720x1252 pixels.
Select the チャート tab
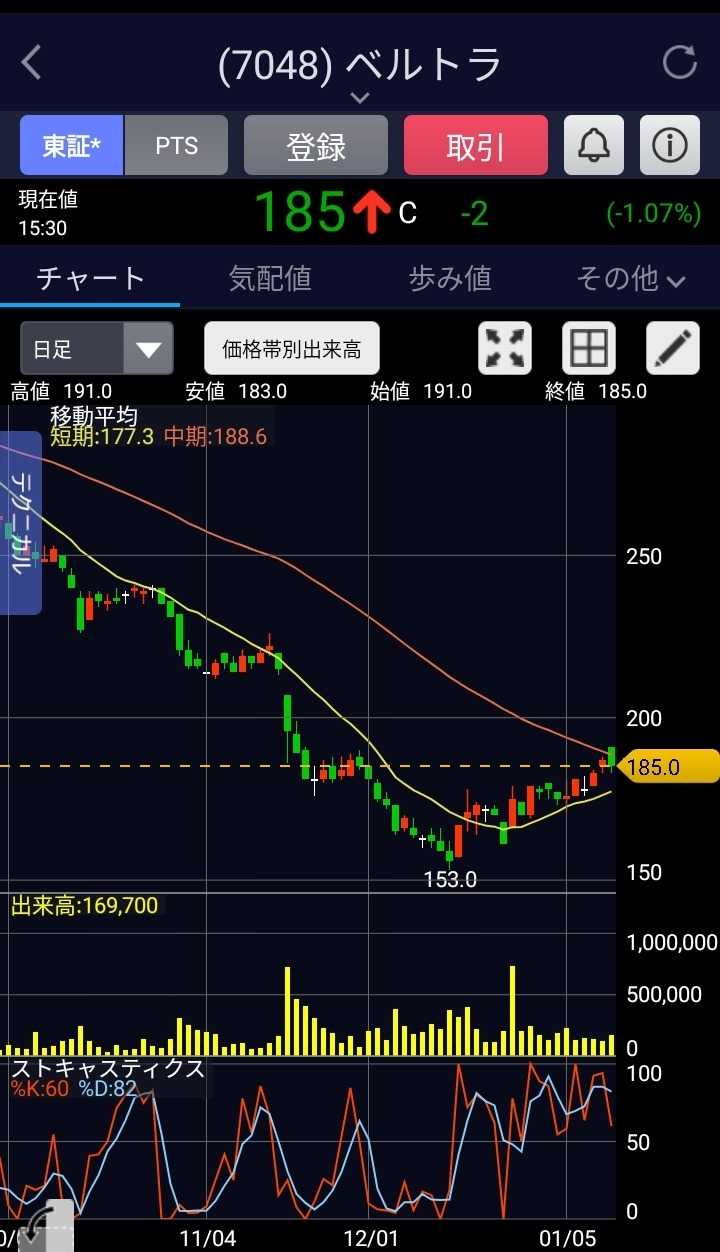click(90, 278)
